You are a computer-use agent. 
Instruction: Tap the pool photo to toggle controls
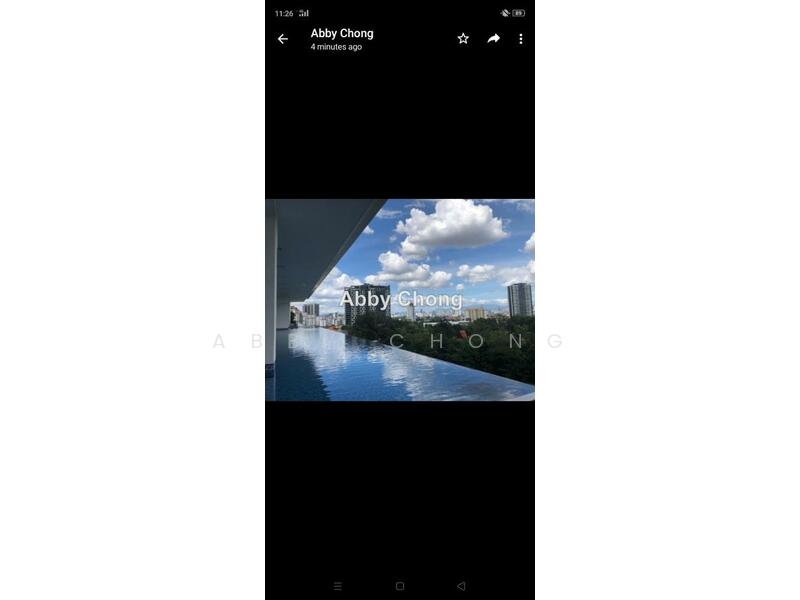(x=400, y=300)
